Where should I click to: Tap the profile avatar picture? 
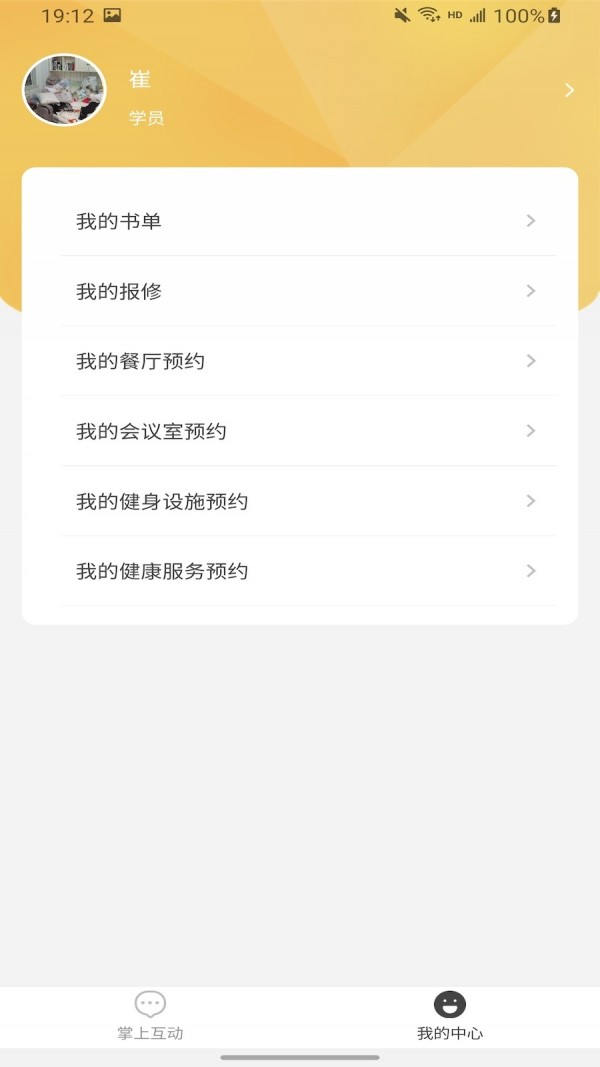(x=64, y=90)
